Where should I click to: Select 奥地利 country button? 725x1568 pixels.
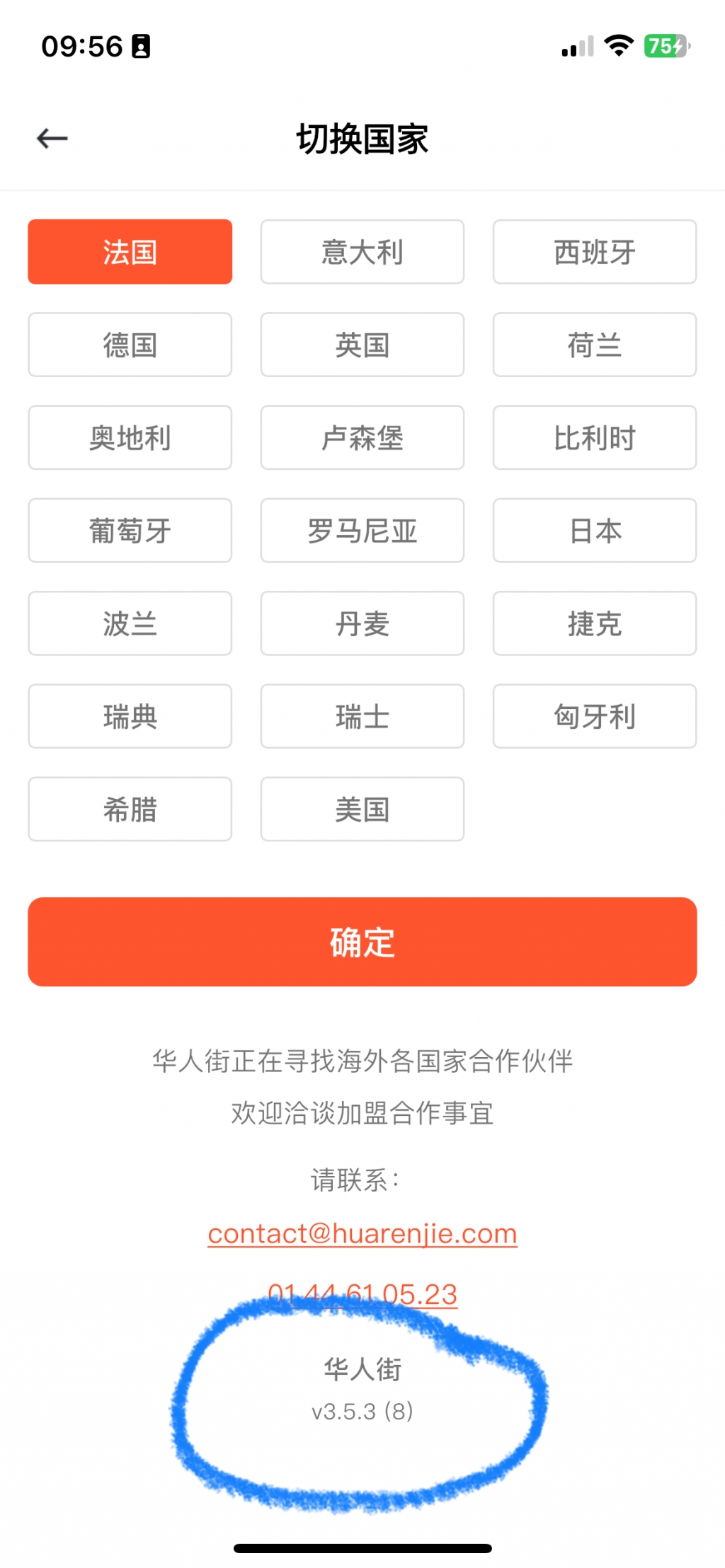click(130, 437)
